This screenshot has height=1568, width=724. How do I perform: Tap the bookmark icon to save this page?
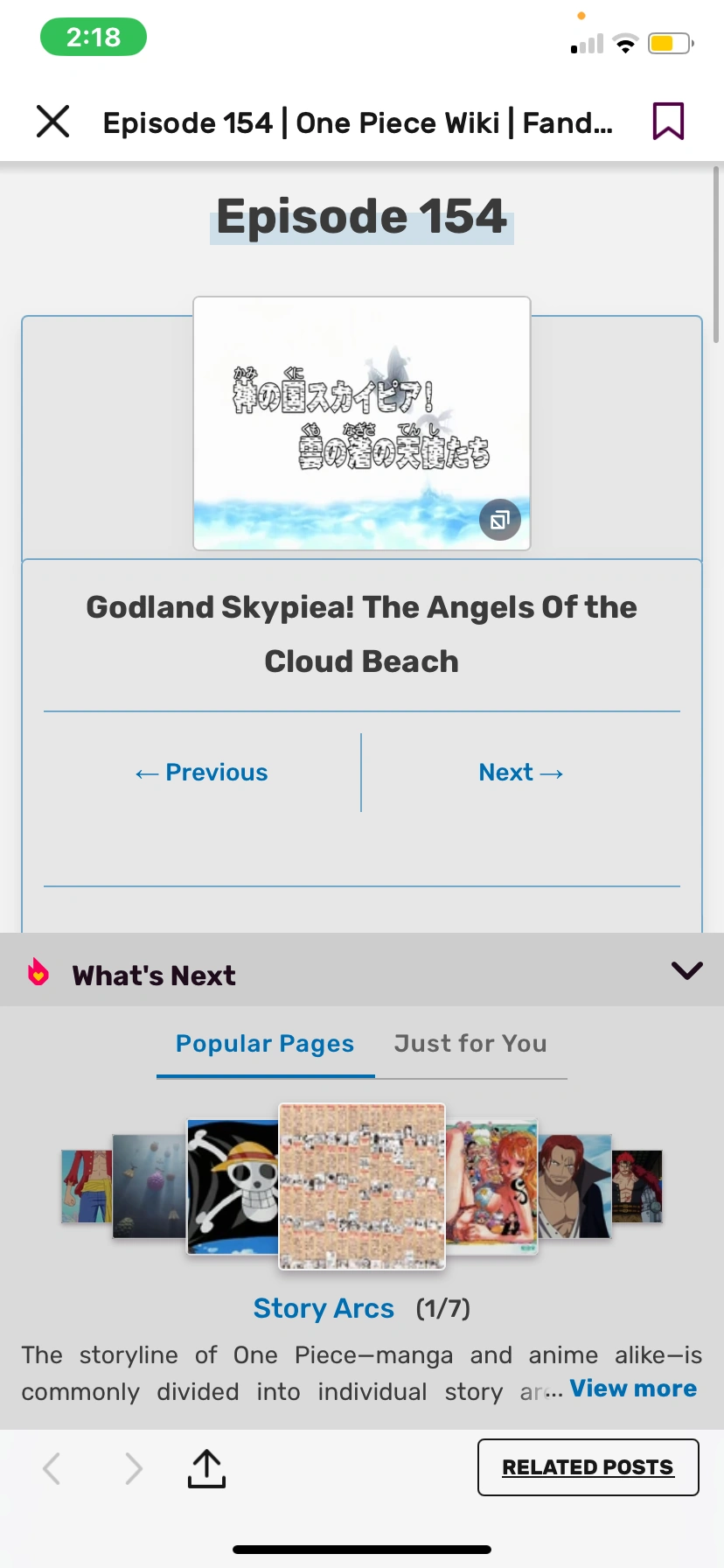coord(667,122)
